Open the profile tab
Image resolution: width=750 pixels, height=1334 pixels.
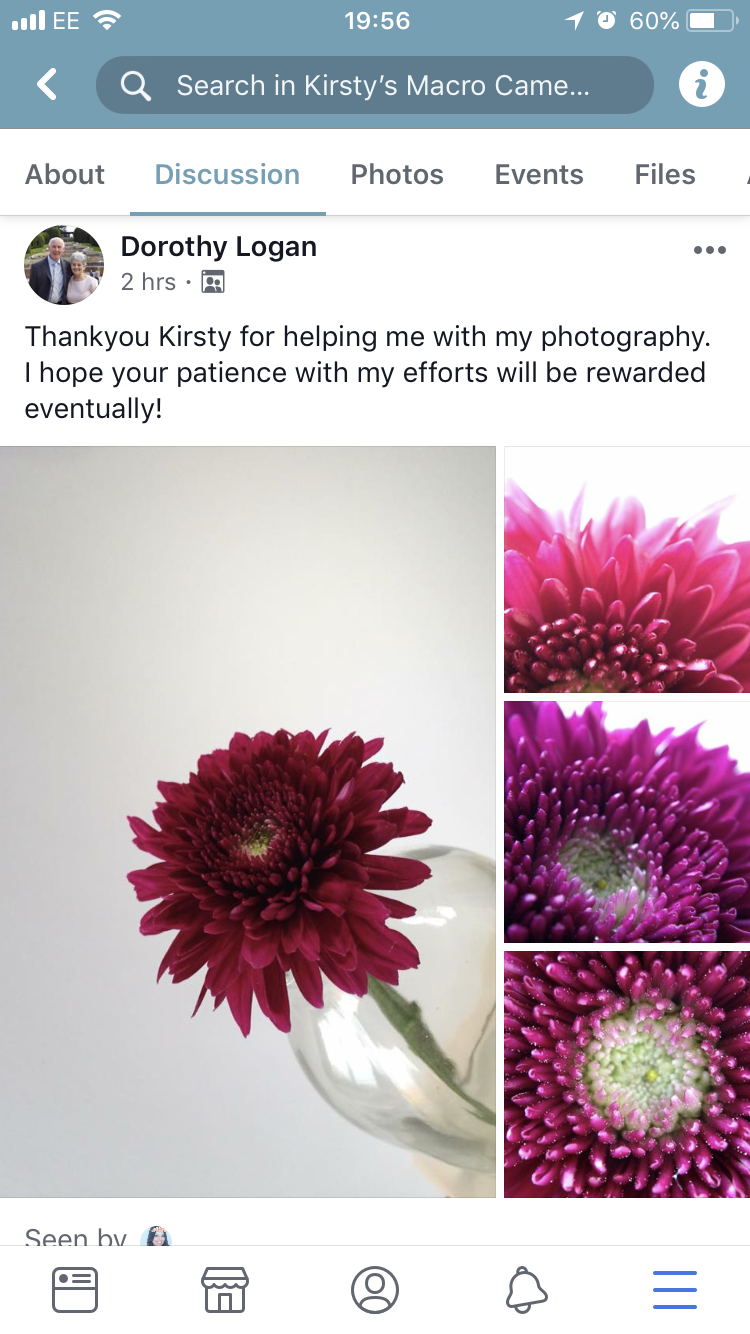375,1289
